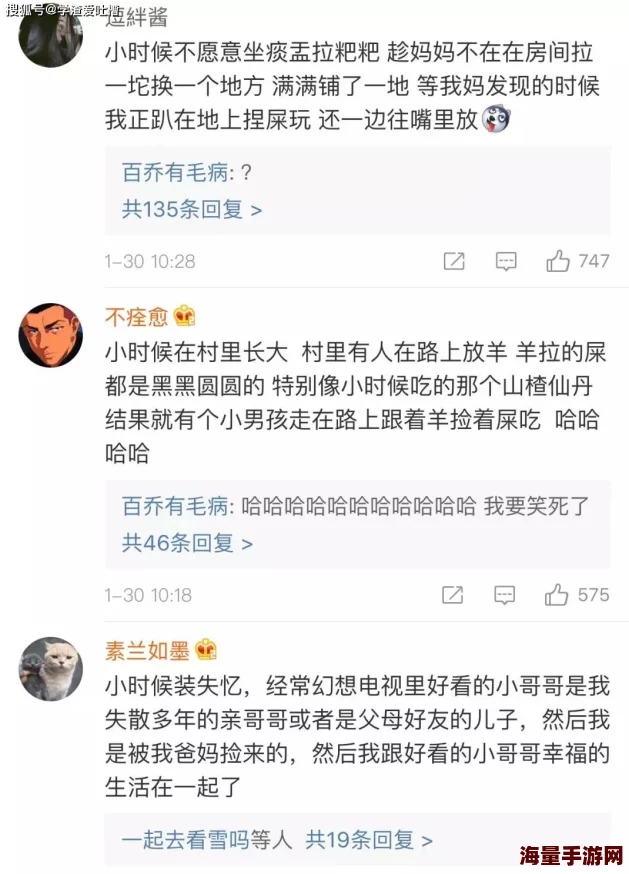The width and height of the screenshot is (629, 874).
Task: Open 素兰如墨's profile avatar
Action: pos(50,669)
